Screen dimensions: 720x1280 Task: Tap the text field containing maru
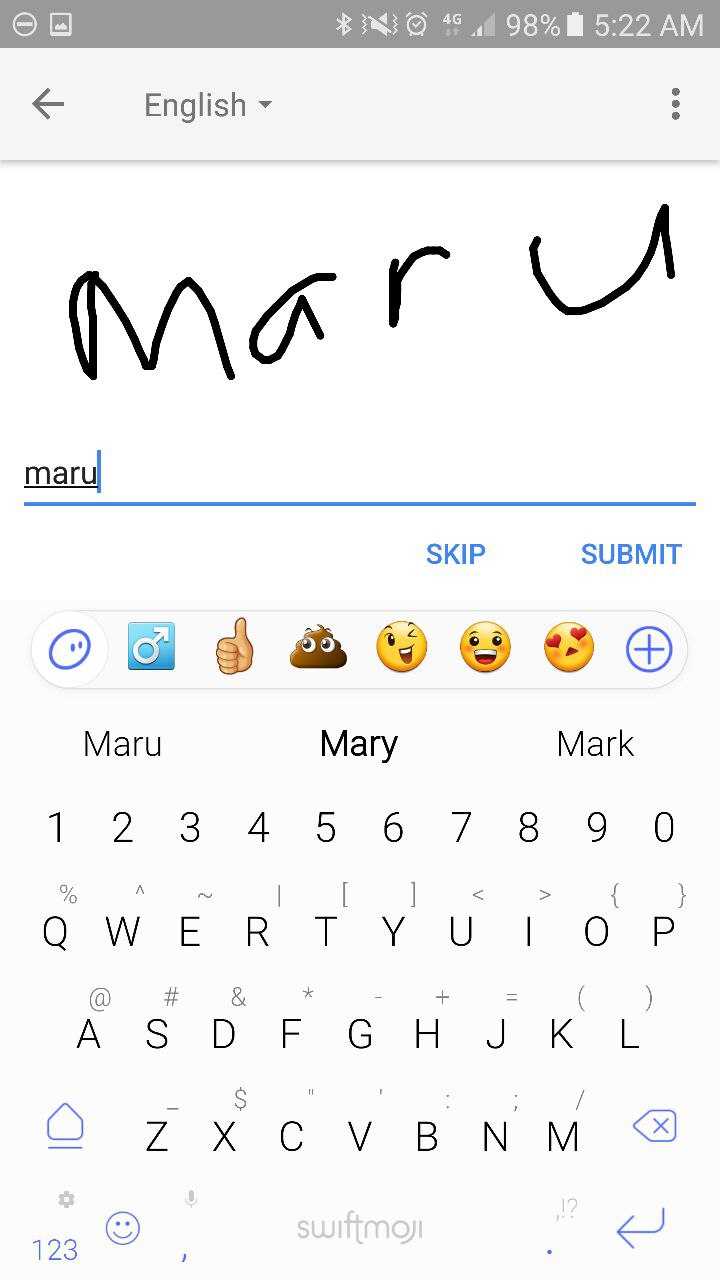coord(360,472)
